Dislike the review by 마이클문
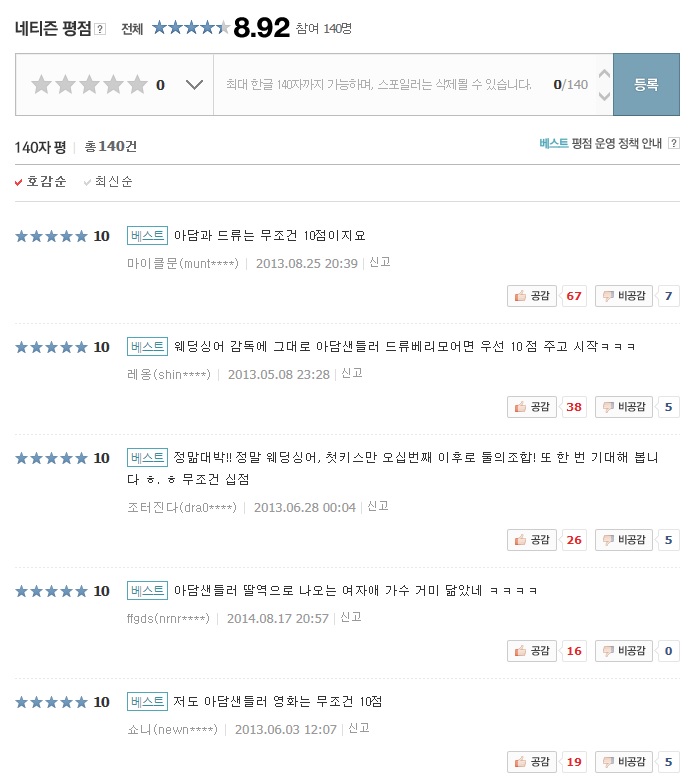 click(x=625, y=296)
